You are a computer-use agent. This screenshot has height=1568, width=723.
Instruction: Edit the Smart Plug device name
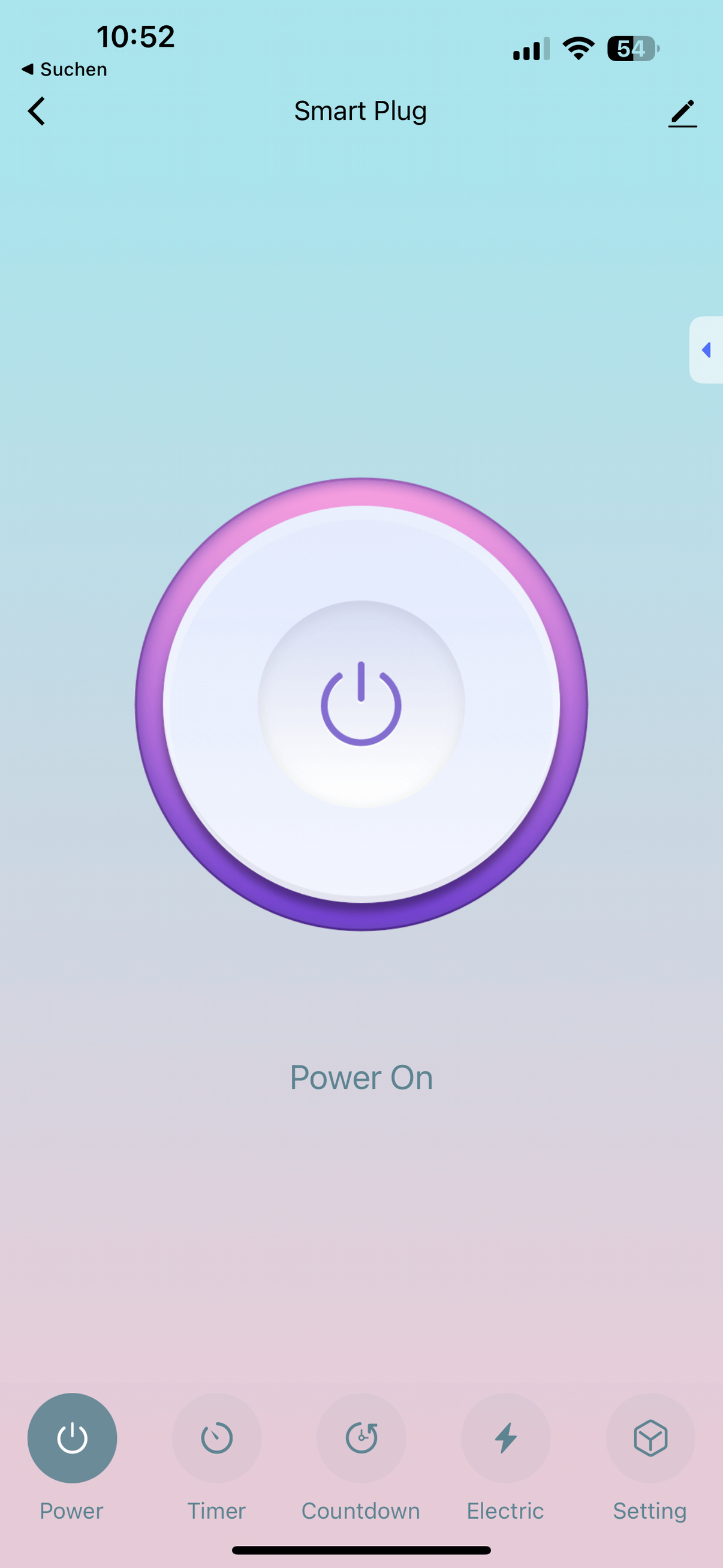[x=682, y=113]
